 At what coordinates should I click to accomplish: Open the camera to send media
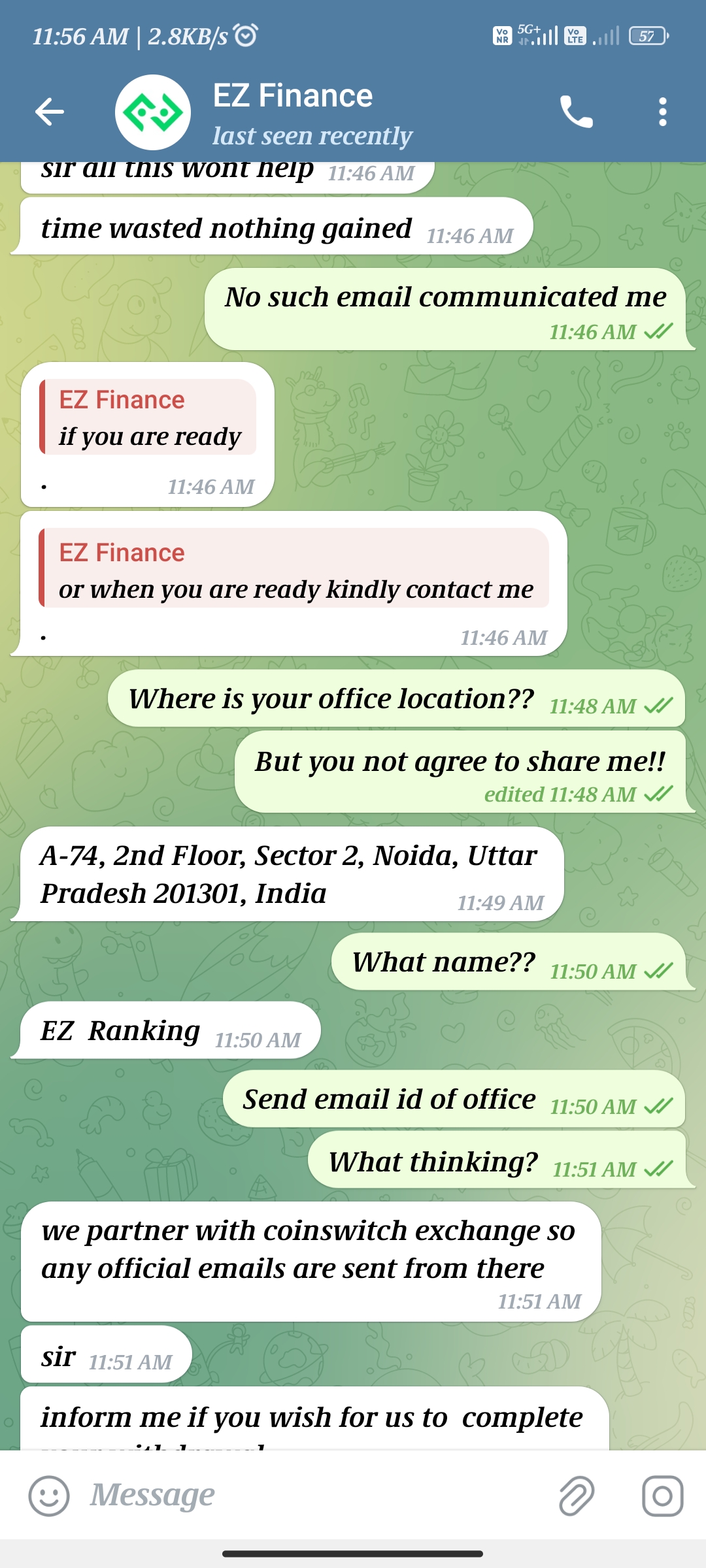(662, 1495)
